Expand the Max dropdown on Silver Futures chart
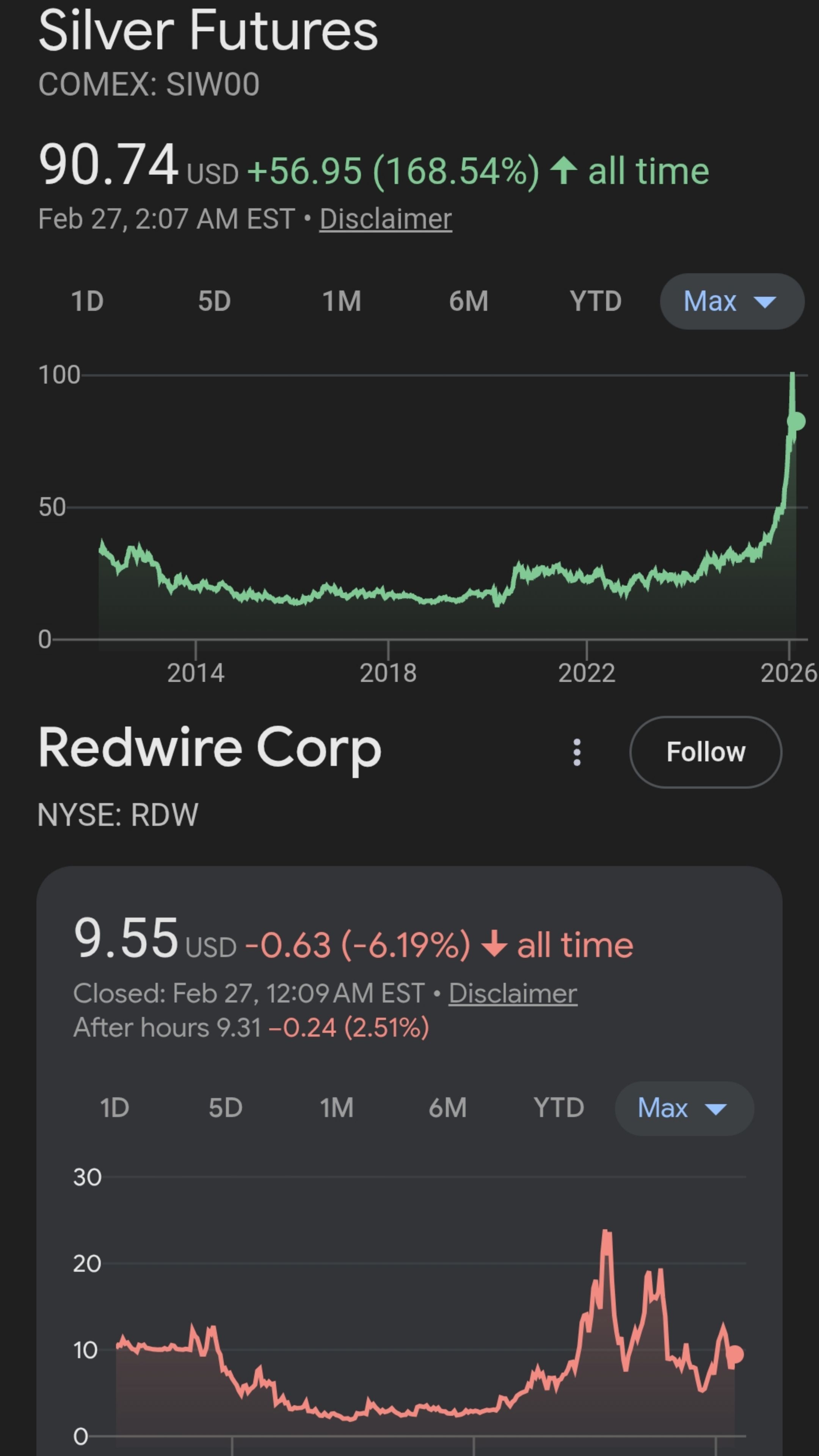Screen dimensions: 819x1456 [732, 301]
